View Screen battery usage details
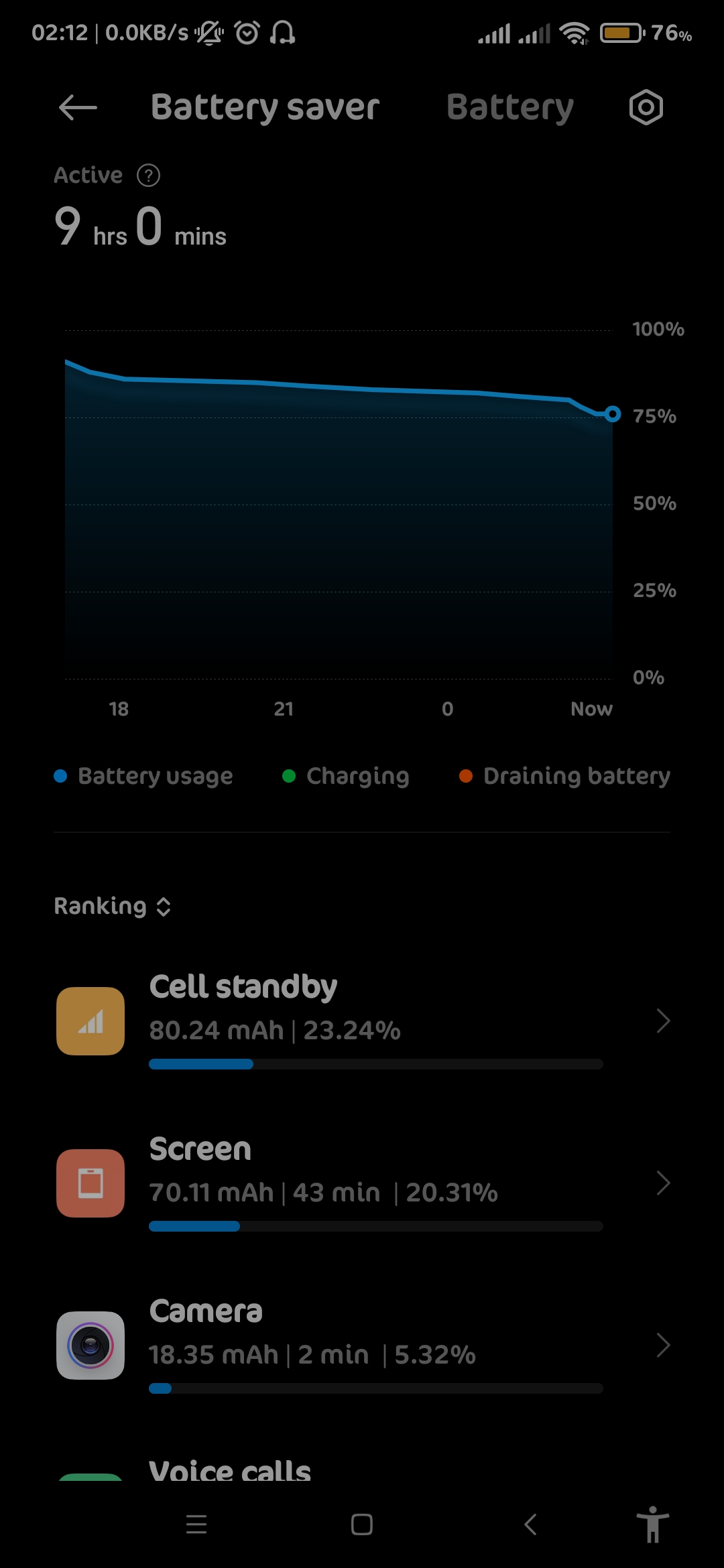The image size is (724, 1568). point(362,1183)
